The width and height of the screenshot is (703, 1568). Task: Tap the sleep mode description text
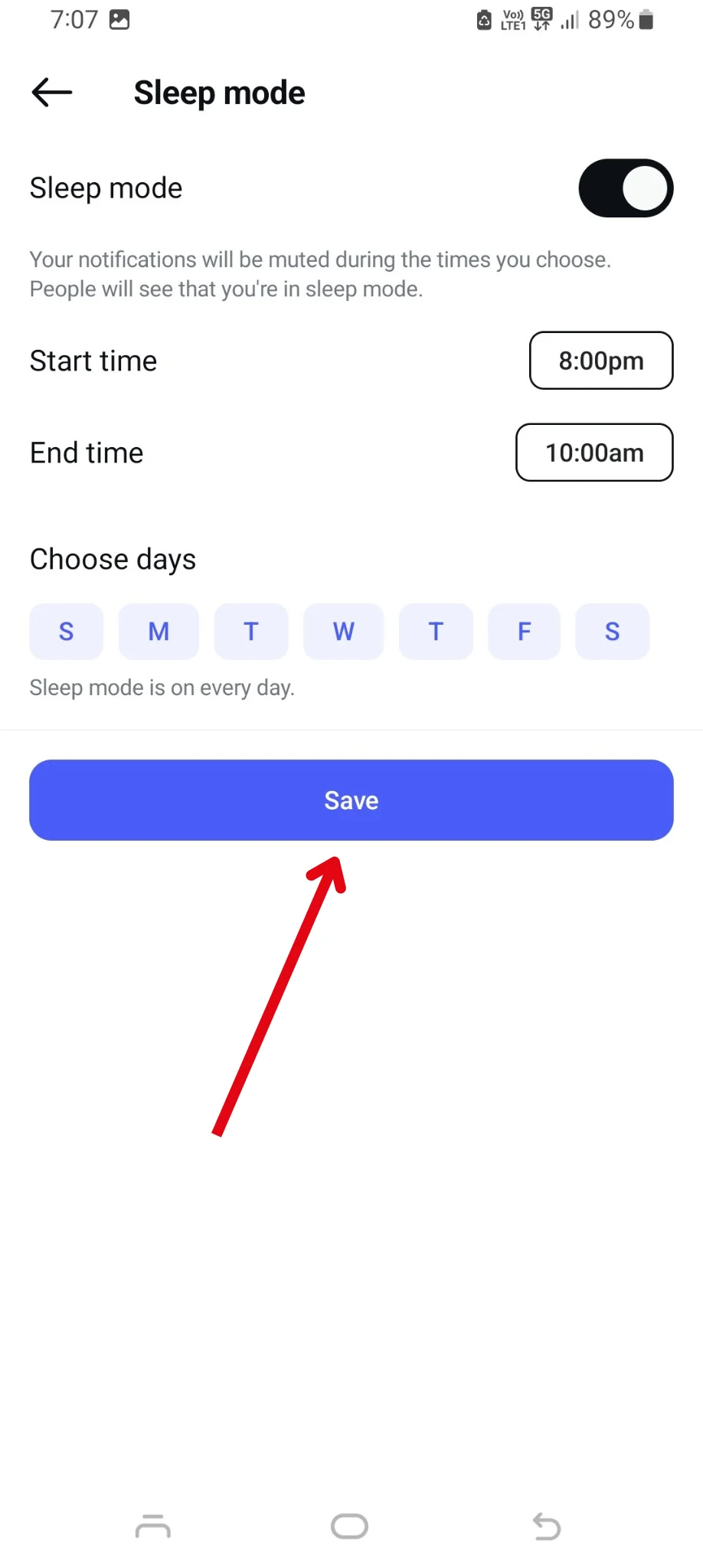pos(320,273)
